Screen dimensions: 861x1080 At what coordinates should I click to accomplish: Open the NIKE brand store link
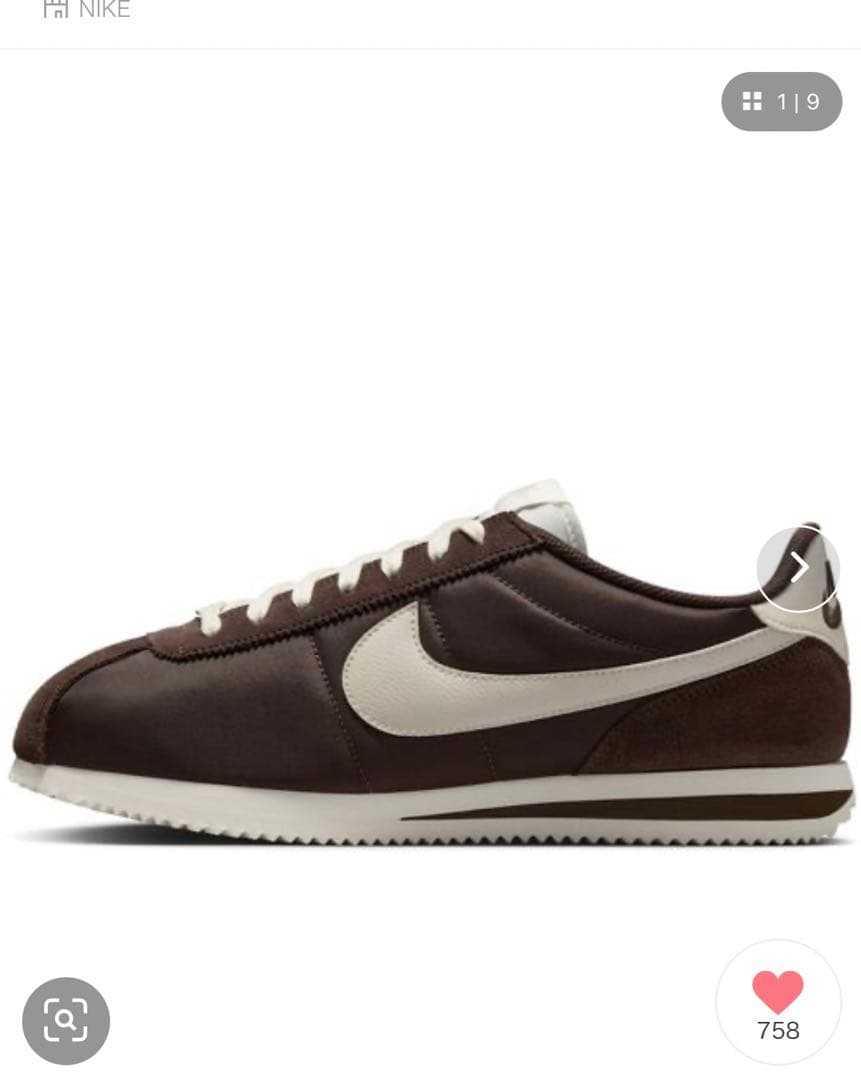point(87,10)
